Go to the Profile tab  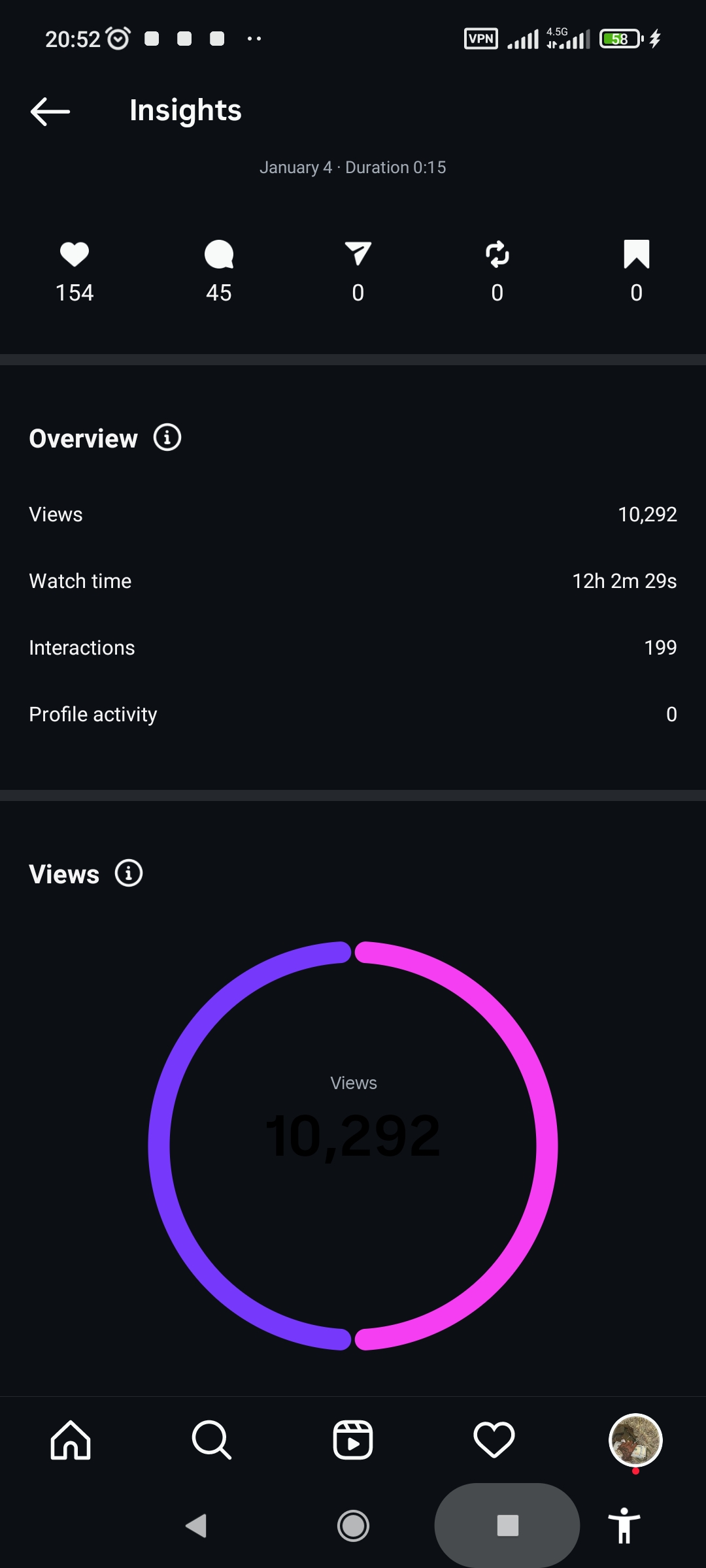click(x=635, y=1440)
